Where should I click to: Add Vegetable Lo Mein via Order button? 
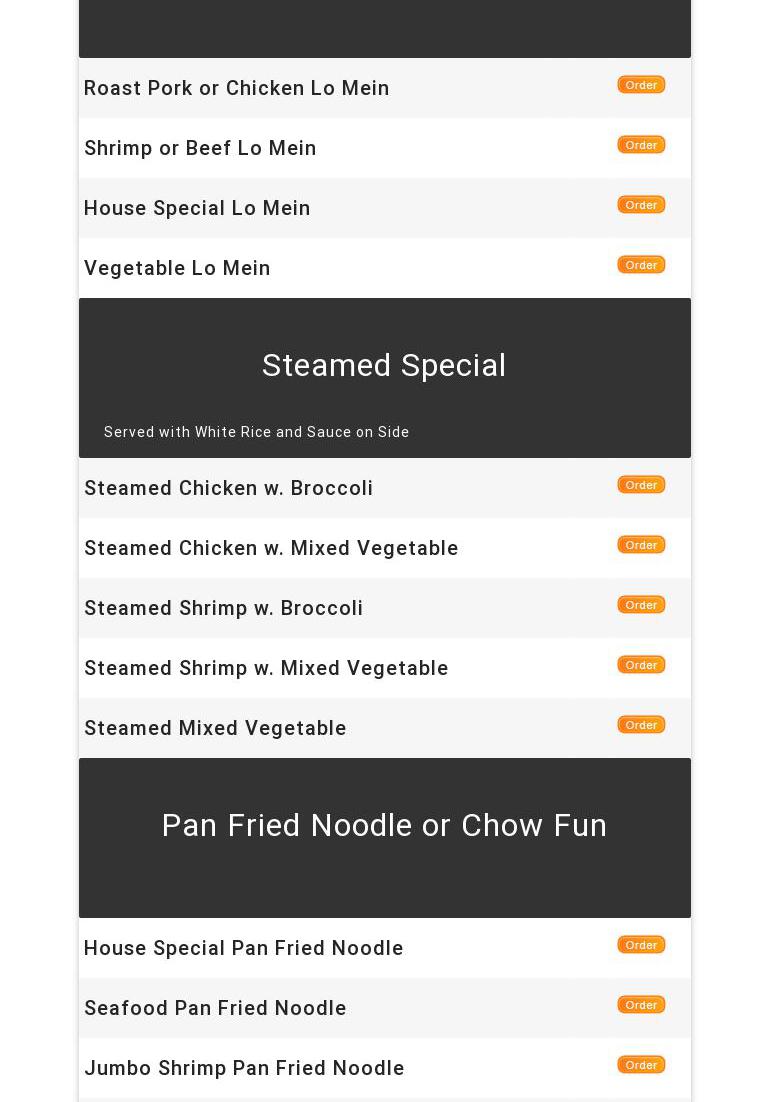[641, 265]
